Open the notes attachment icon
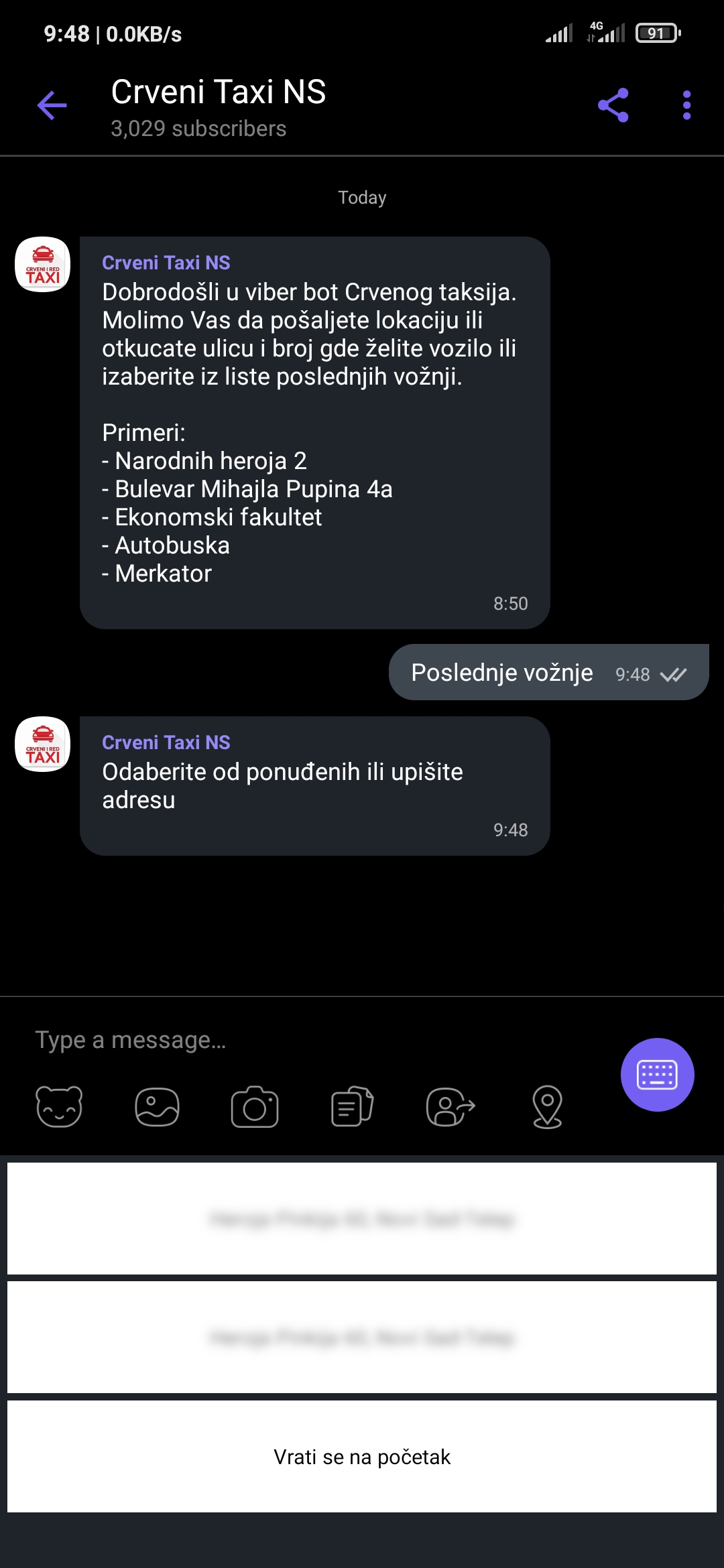 (x=353, y=1106)
